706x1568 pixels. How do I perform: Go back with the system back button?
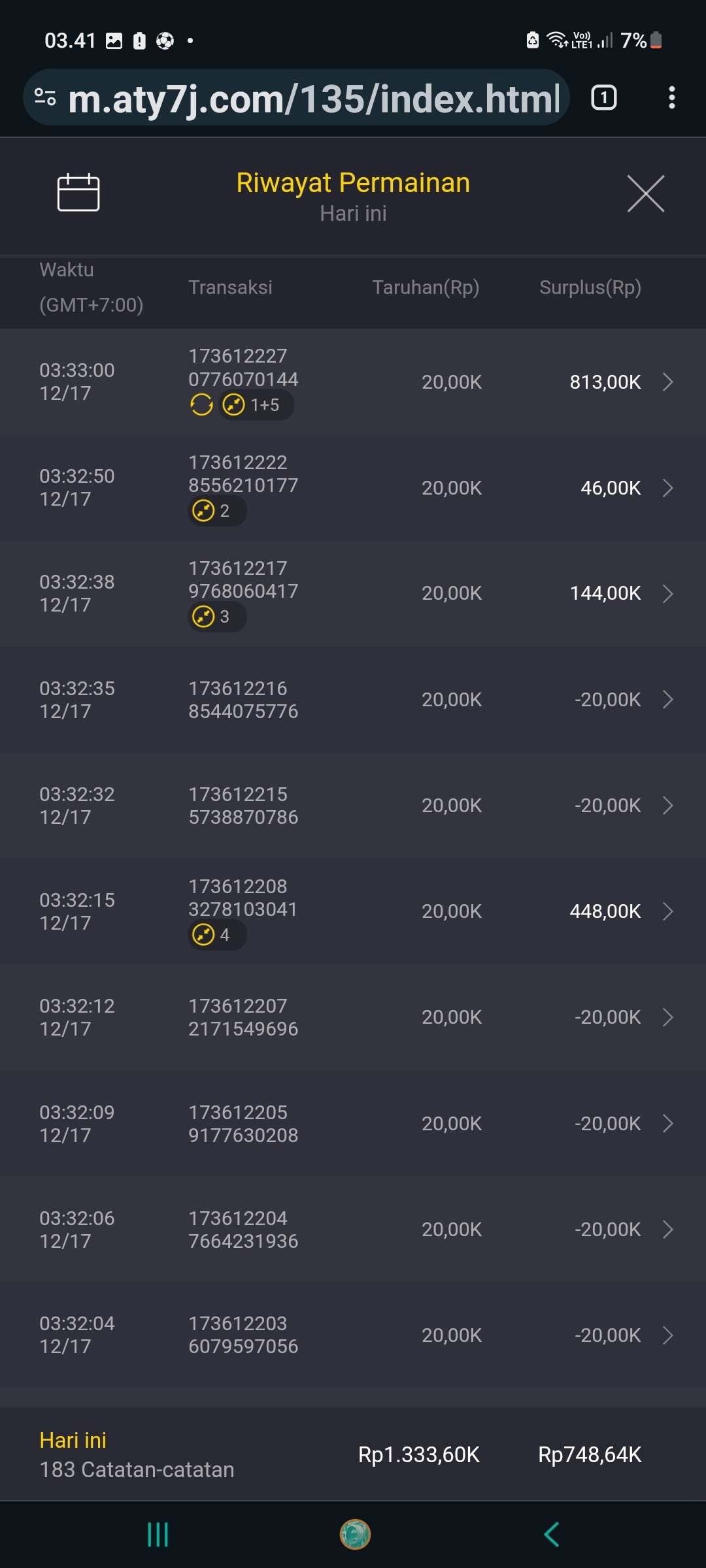click(x=551, y=1534)
